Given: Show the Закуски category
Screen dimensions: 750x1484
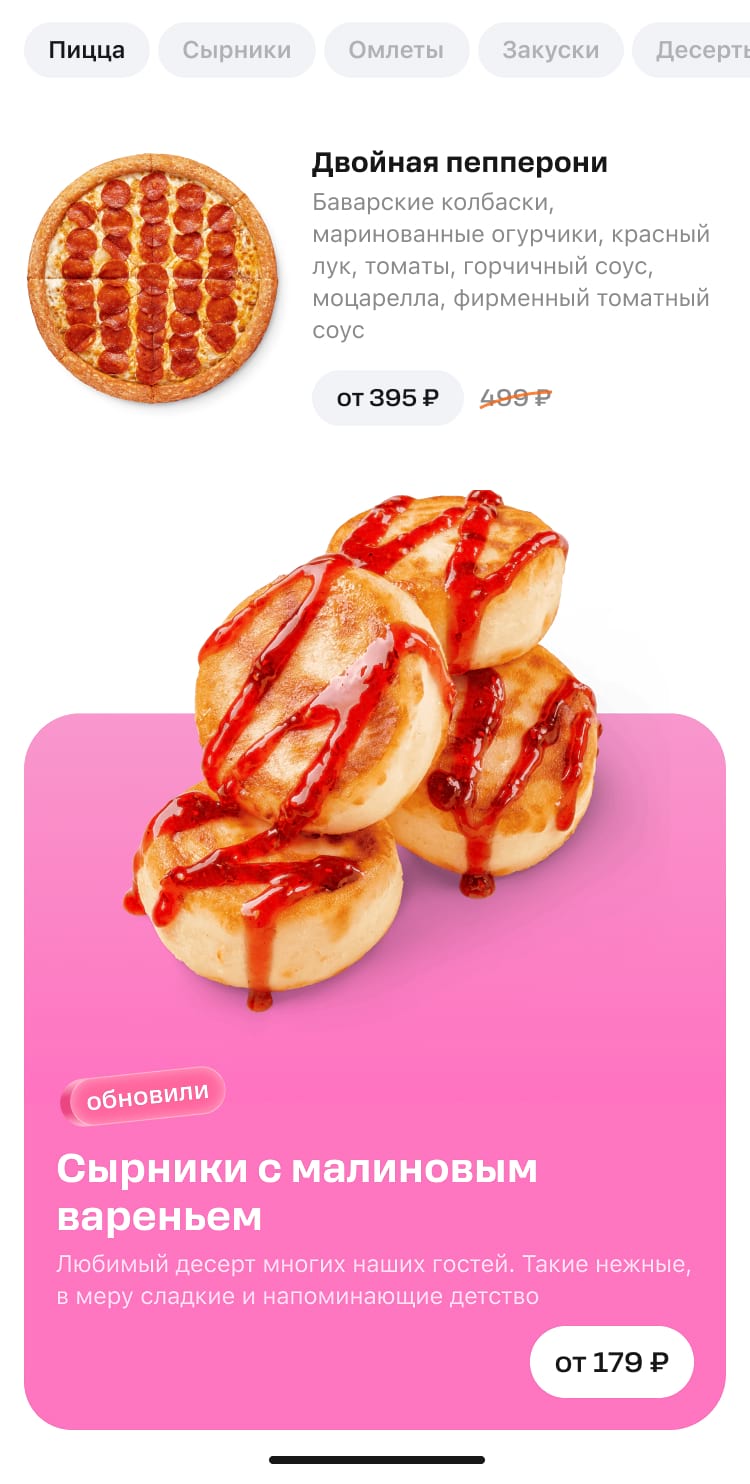Looking at the screenshot, I should (x=551, y=50).
